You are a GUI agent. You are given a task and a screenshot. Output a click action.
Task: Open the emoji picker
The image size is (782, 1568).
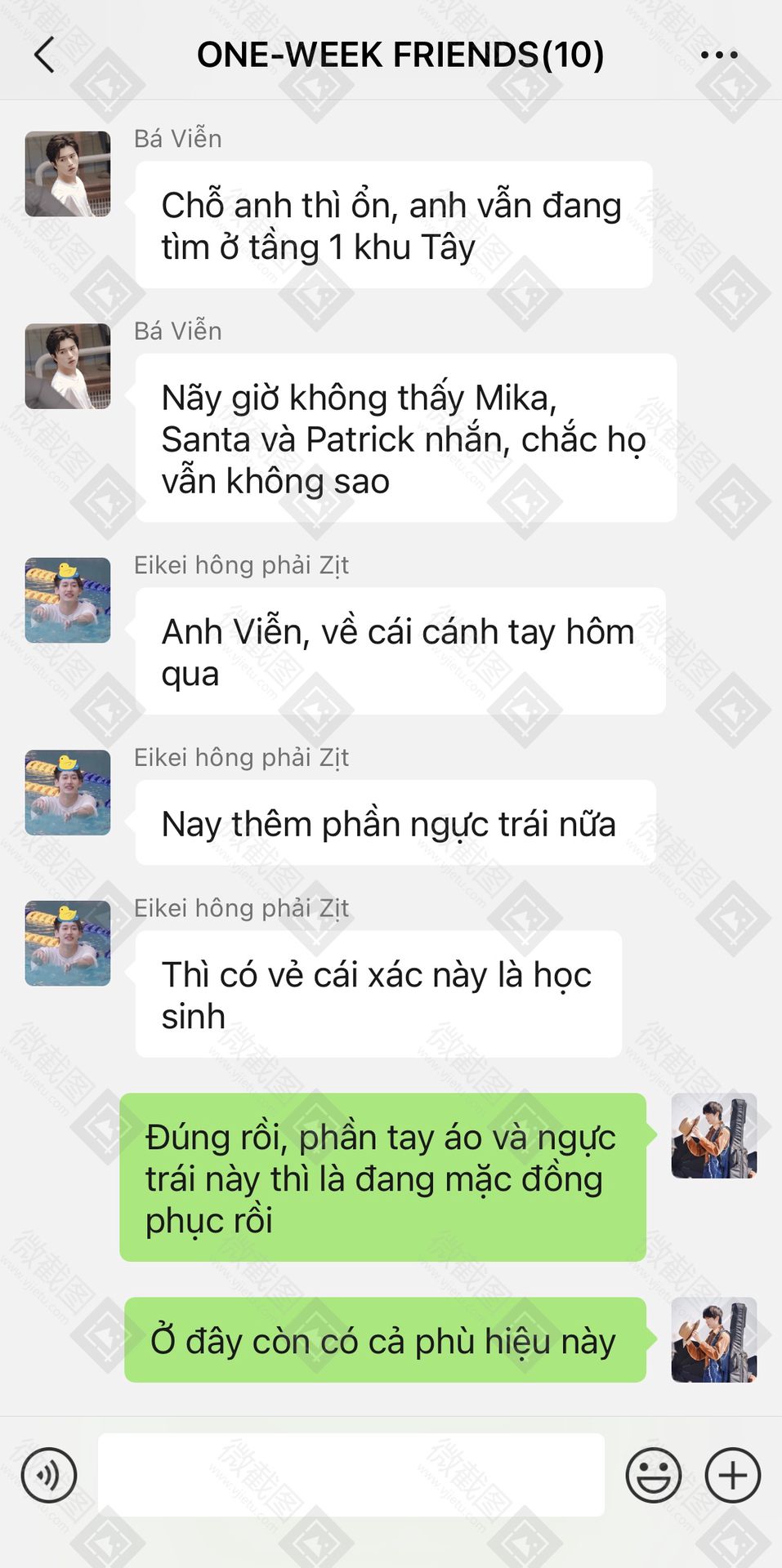point(653,1475)
